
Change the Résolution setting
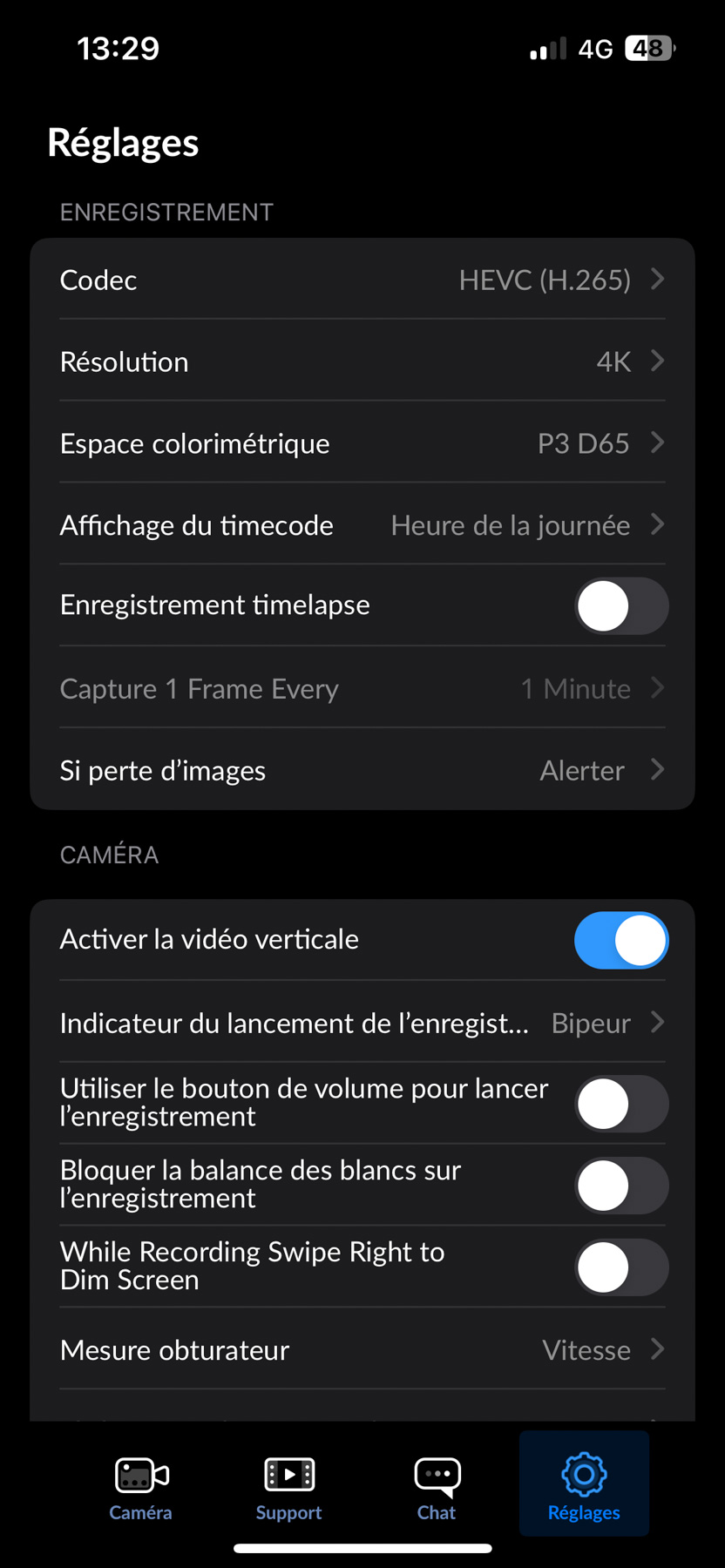click(x=362, y=362)
